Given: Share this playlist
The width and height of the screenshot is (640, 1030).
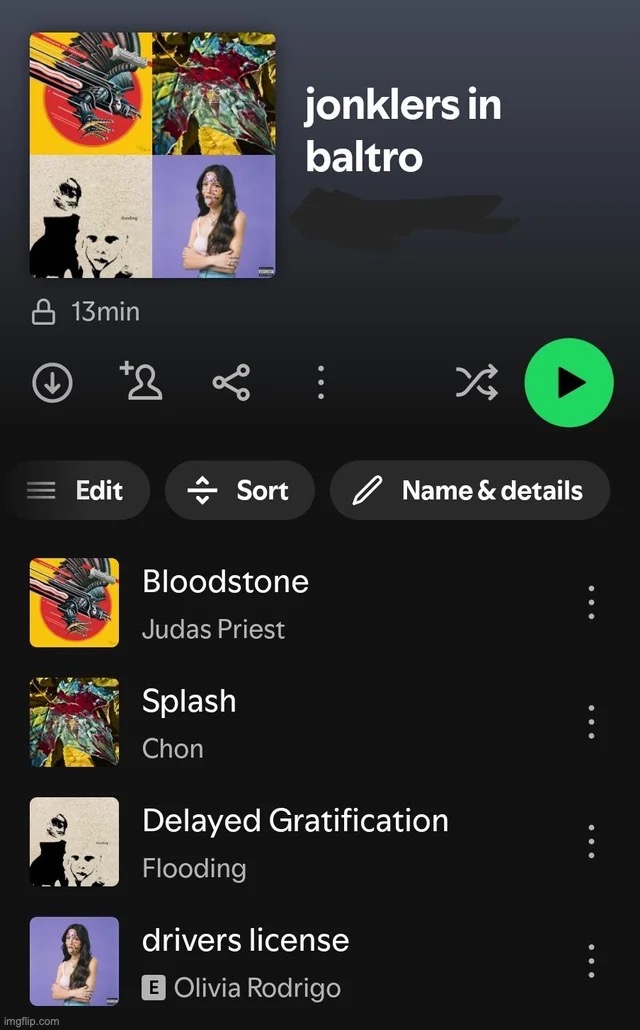Looking at the screenshot, I should [232, 383].
